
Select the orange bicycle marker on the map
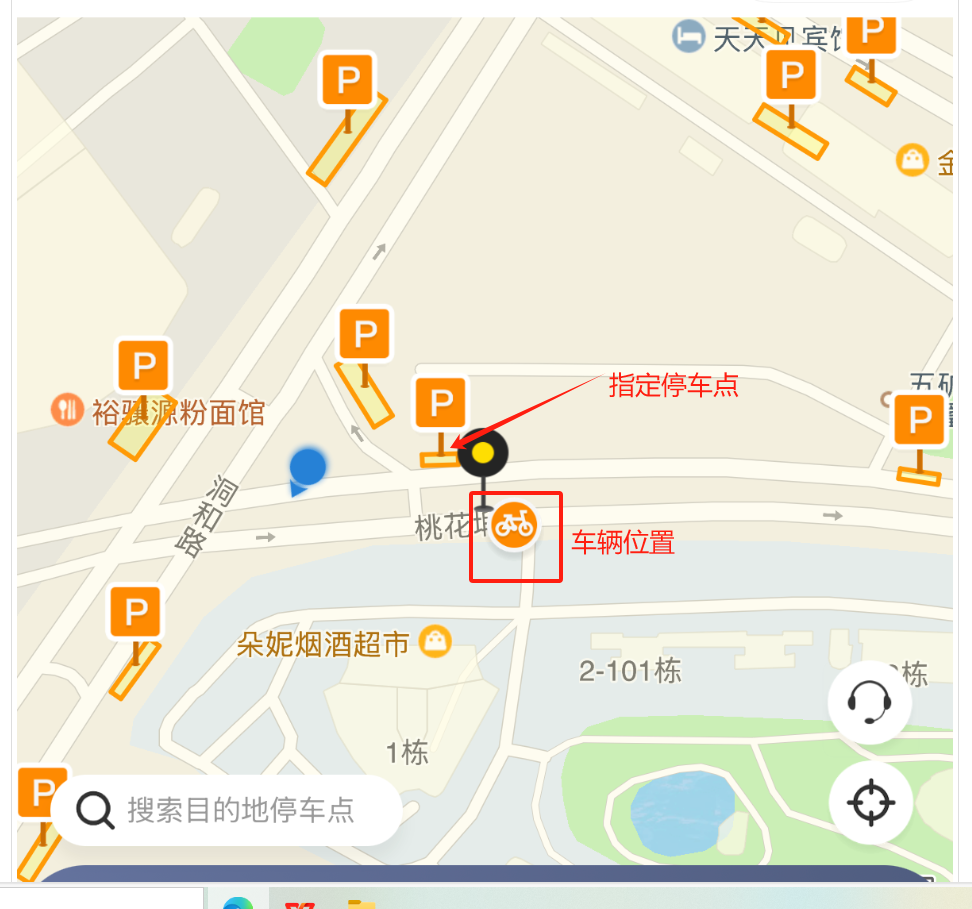513,524
